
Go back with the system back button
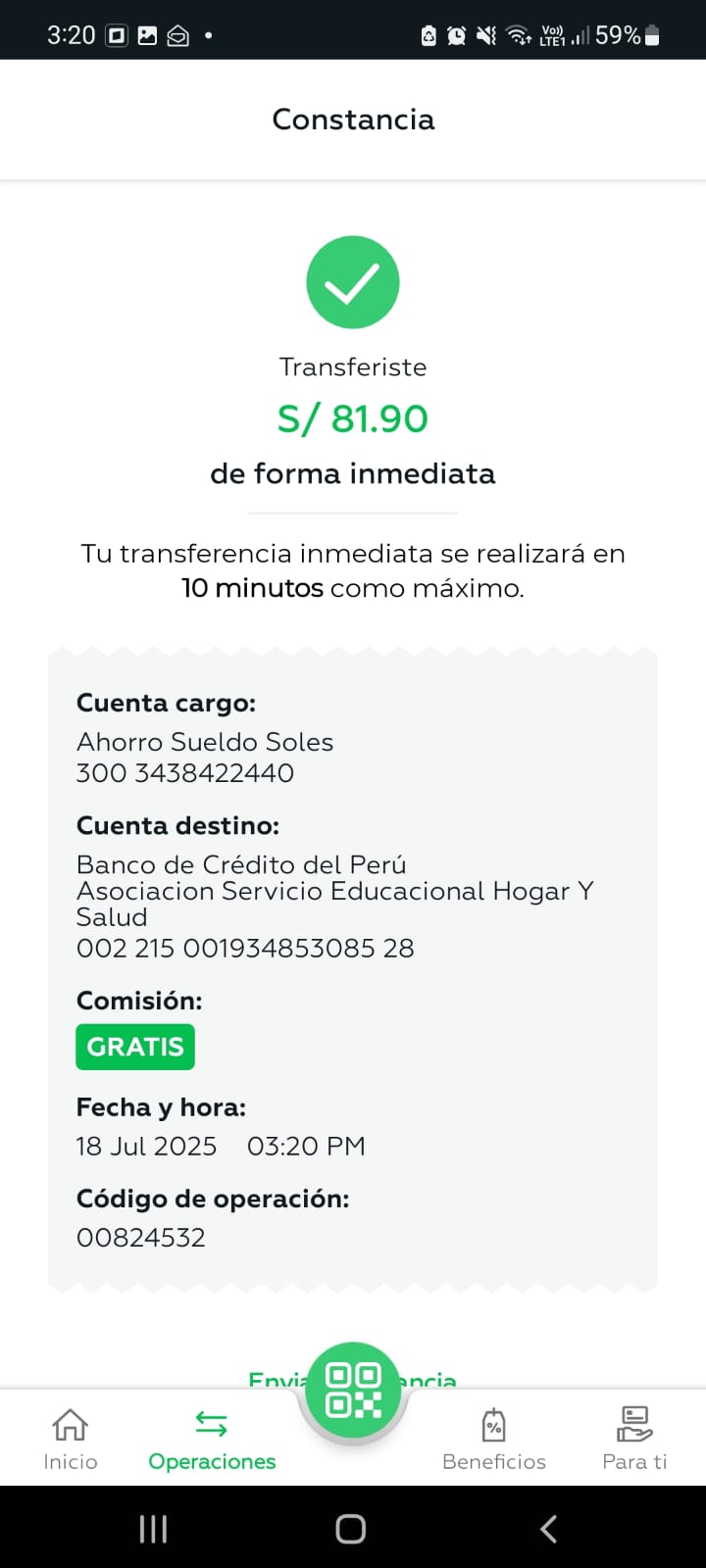click(549, 1528)
